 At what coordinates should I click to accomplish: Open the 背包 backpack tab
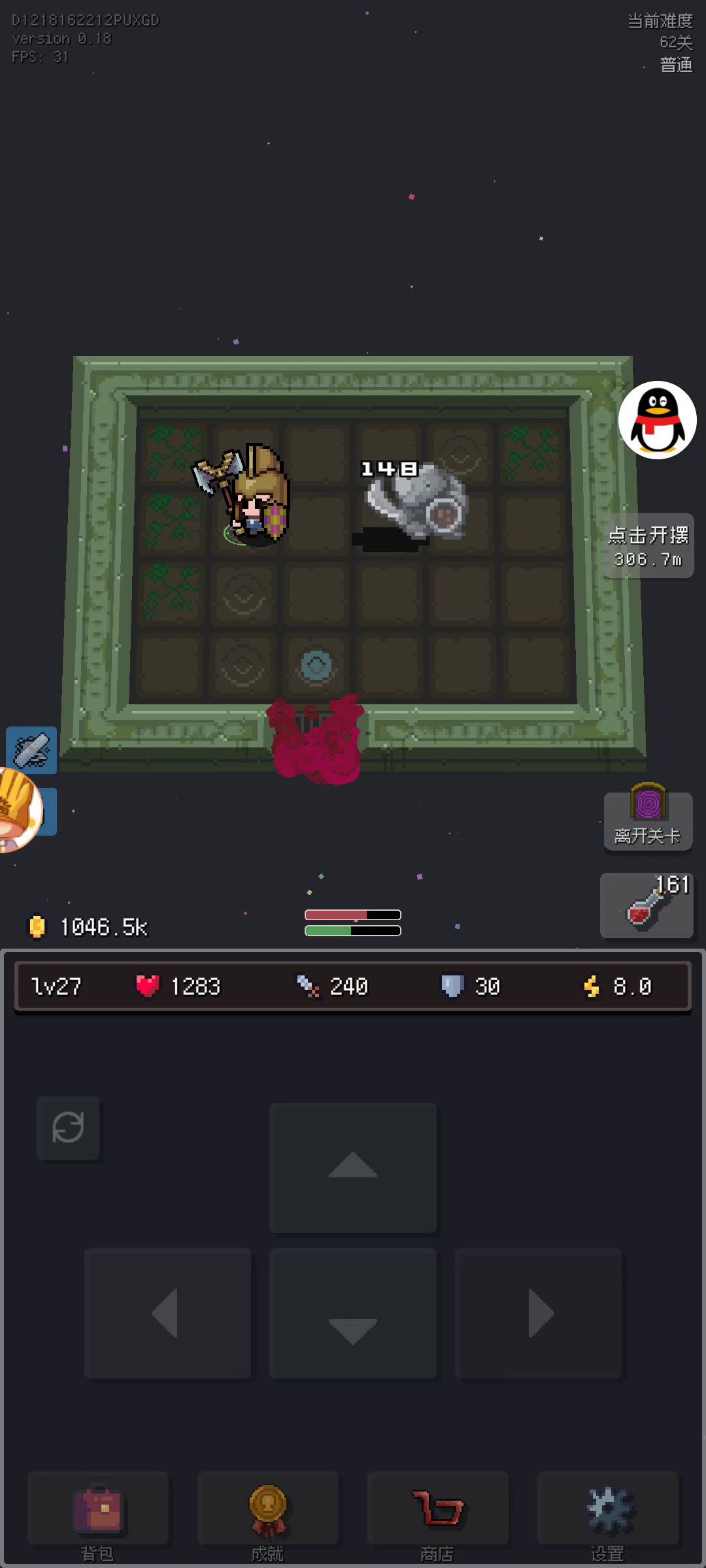[97, 1516]
